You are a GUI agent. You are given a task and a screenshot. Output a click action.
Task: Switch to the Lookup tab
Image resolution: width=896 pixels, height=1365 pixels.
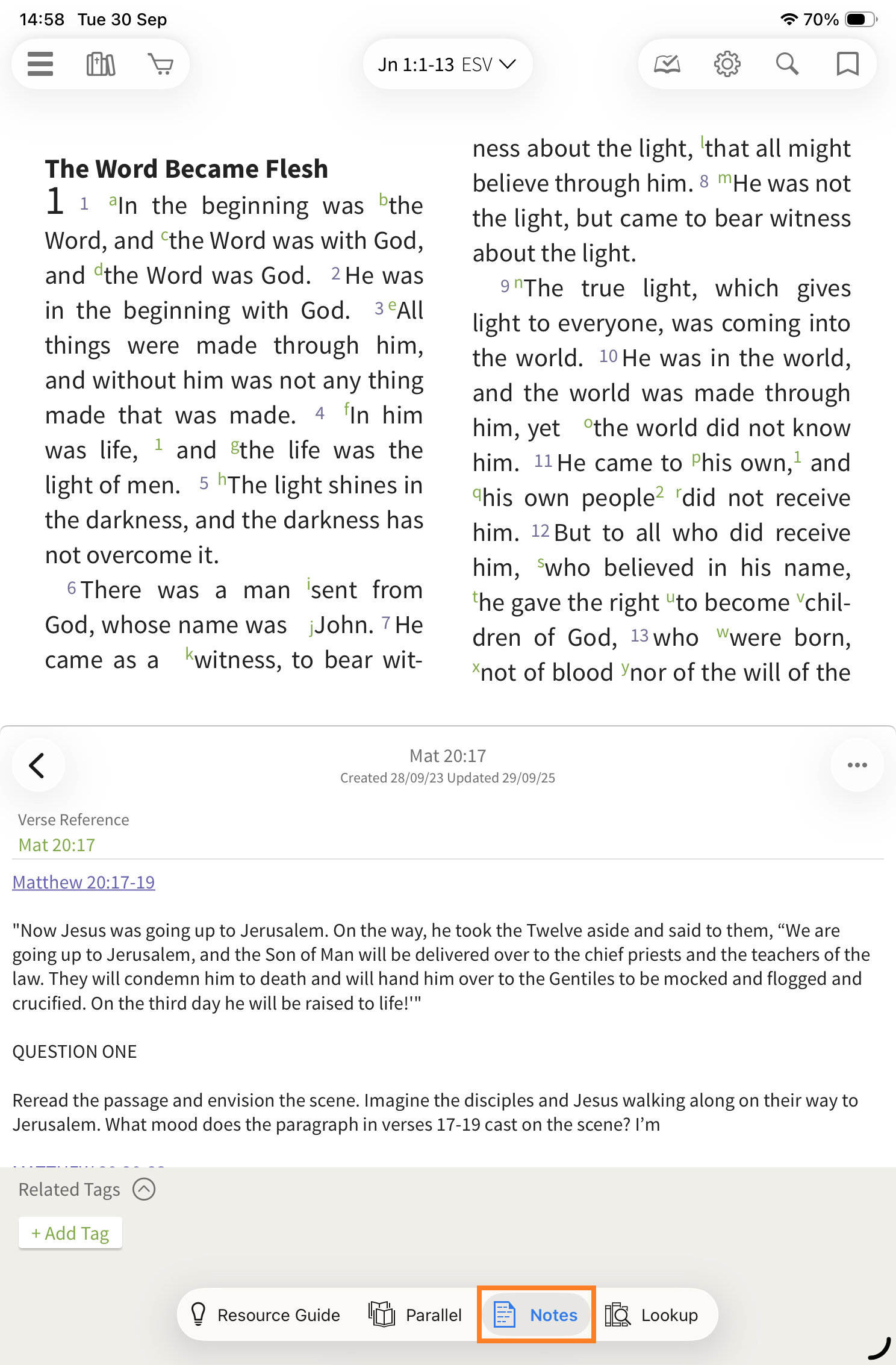point(652,1314)
